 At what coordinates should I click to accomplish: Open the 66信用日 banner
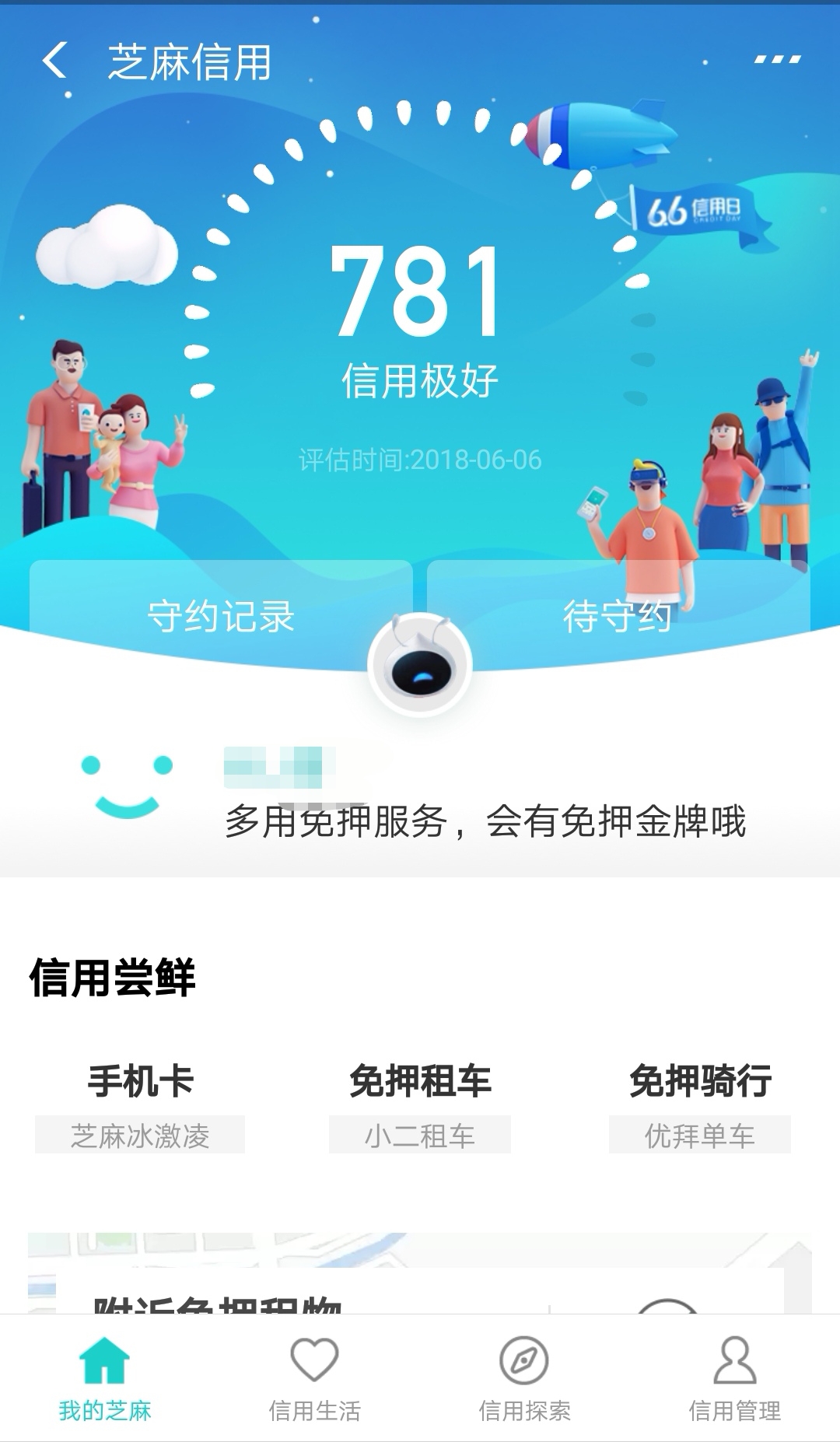(697, 212)
